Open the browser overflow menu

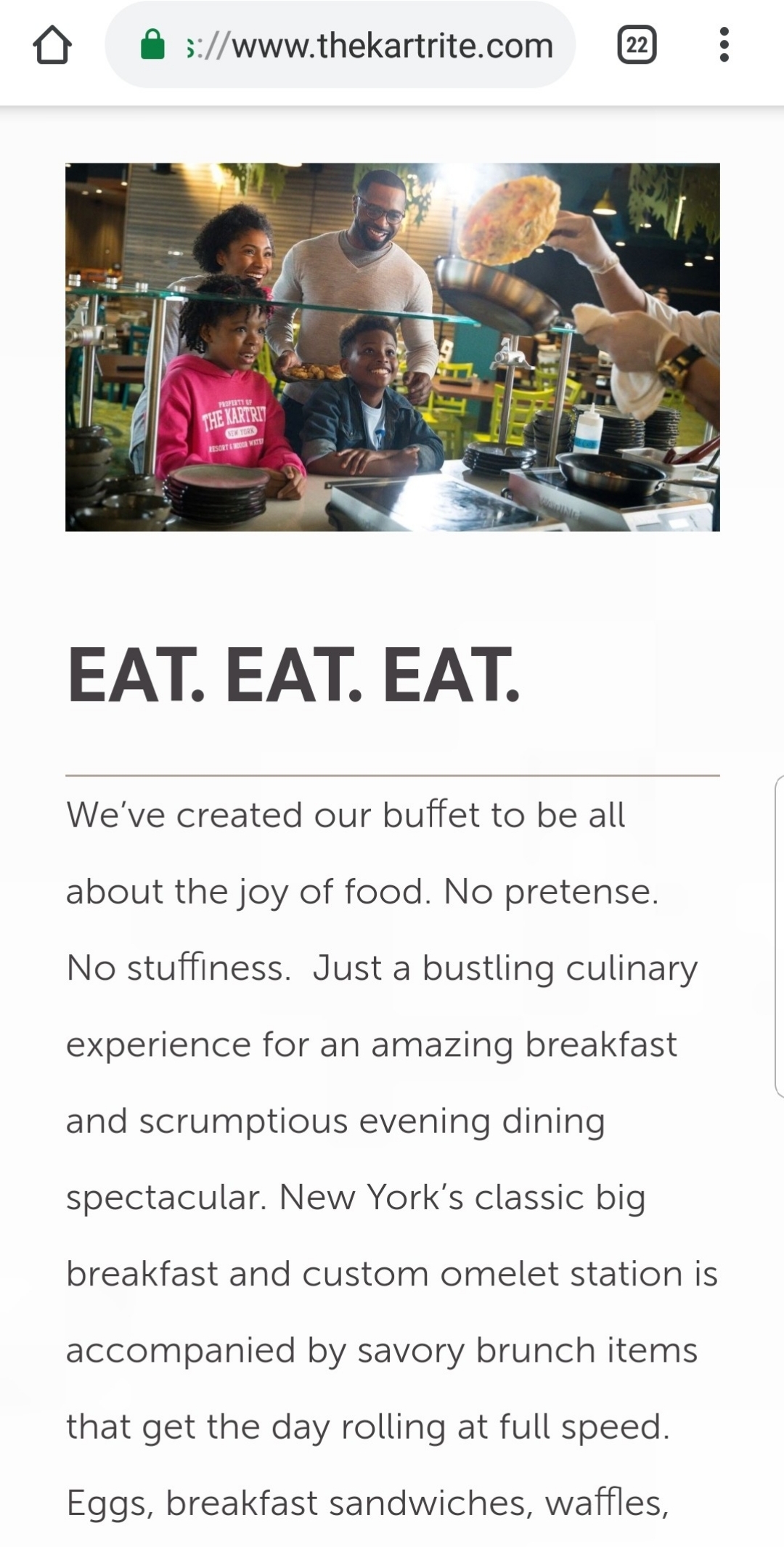[724, 45]
